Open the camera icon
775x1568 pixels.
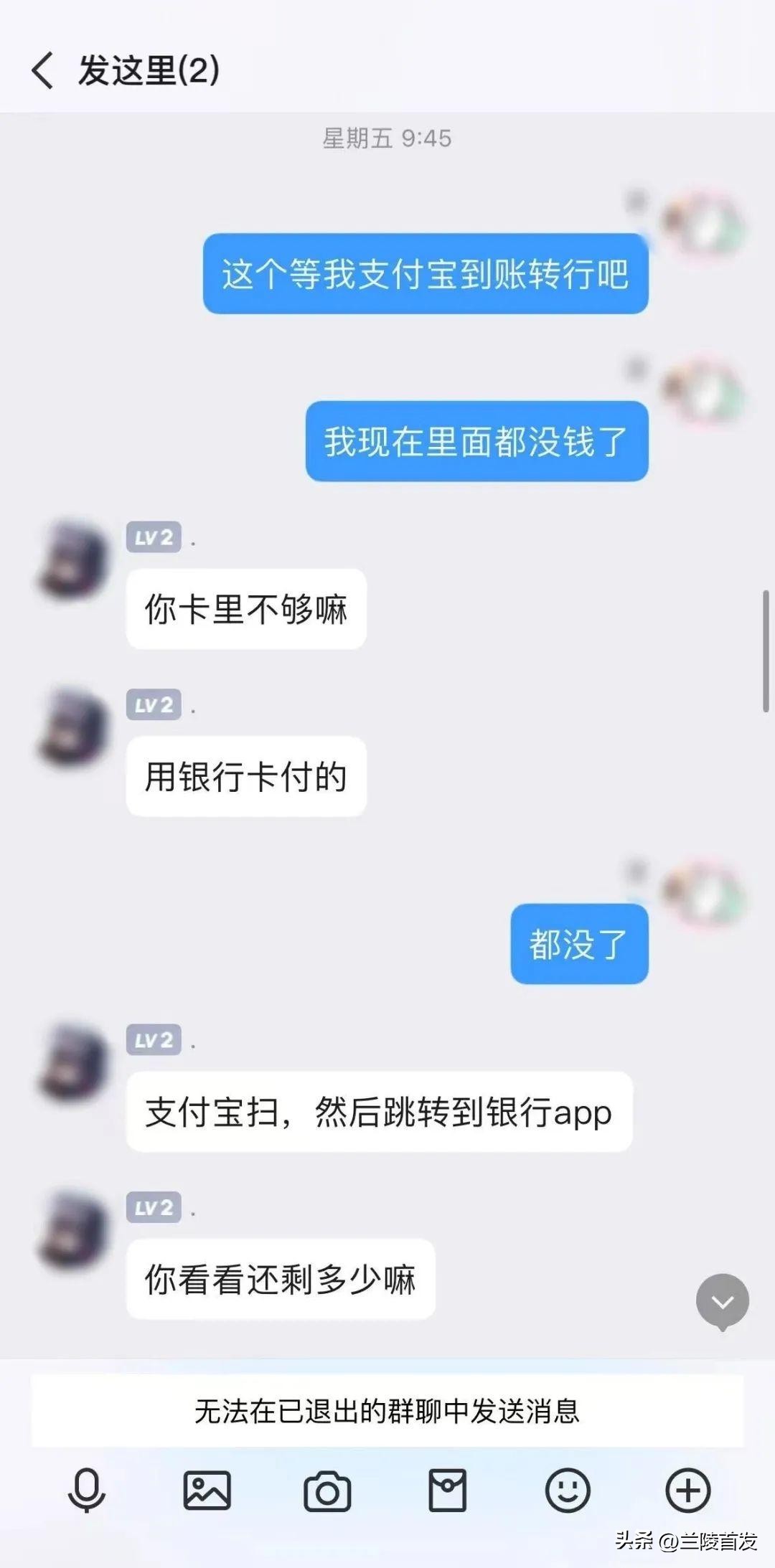327,1492
